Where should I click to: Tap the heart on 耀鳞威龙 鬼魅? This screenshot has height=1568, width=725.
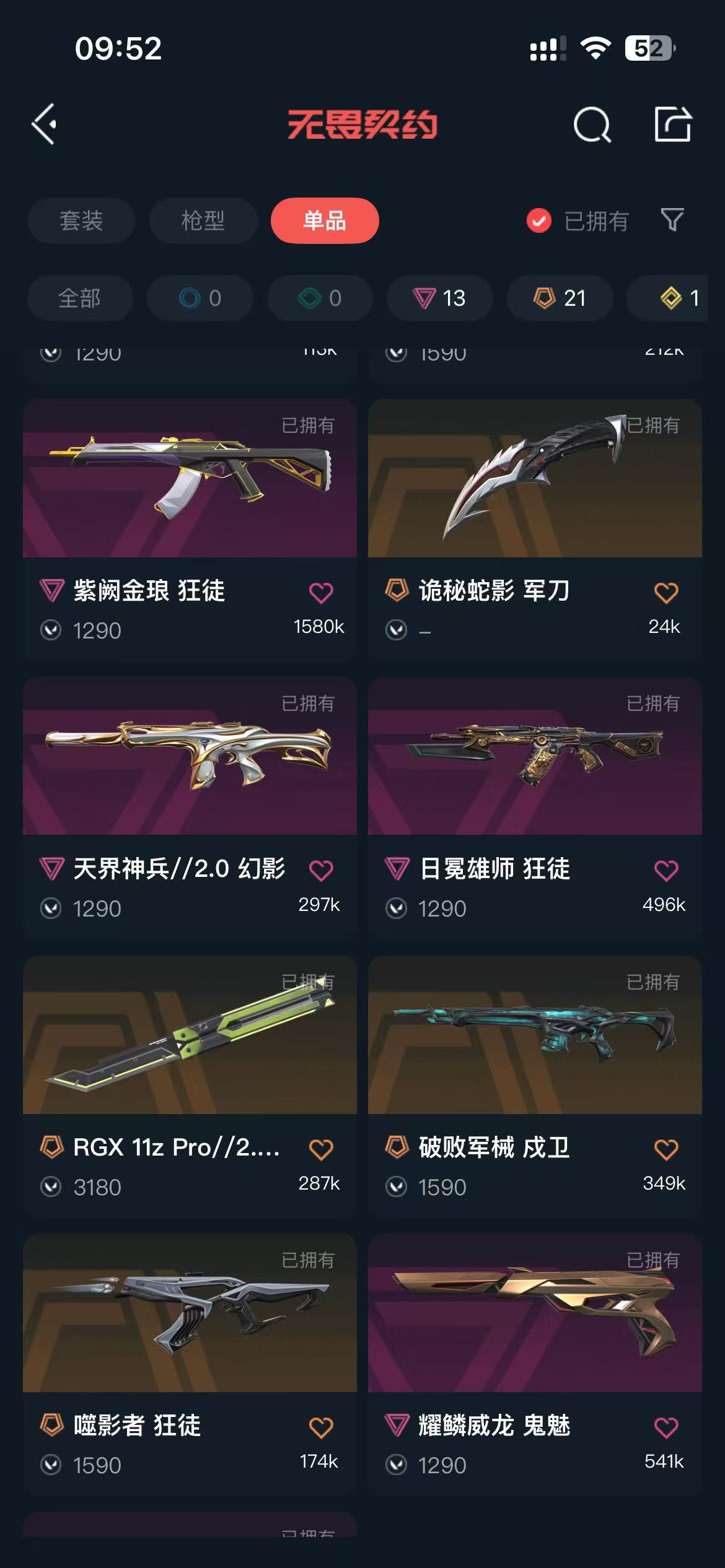(666, 1427)
